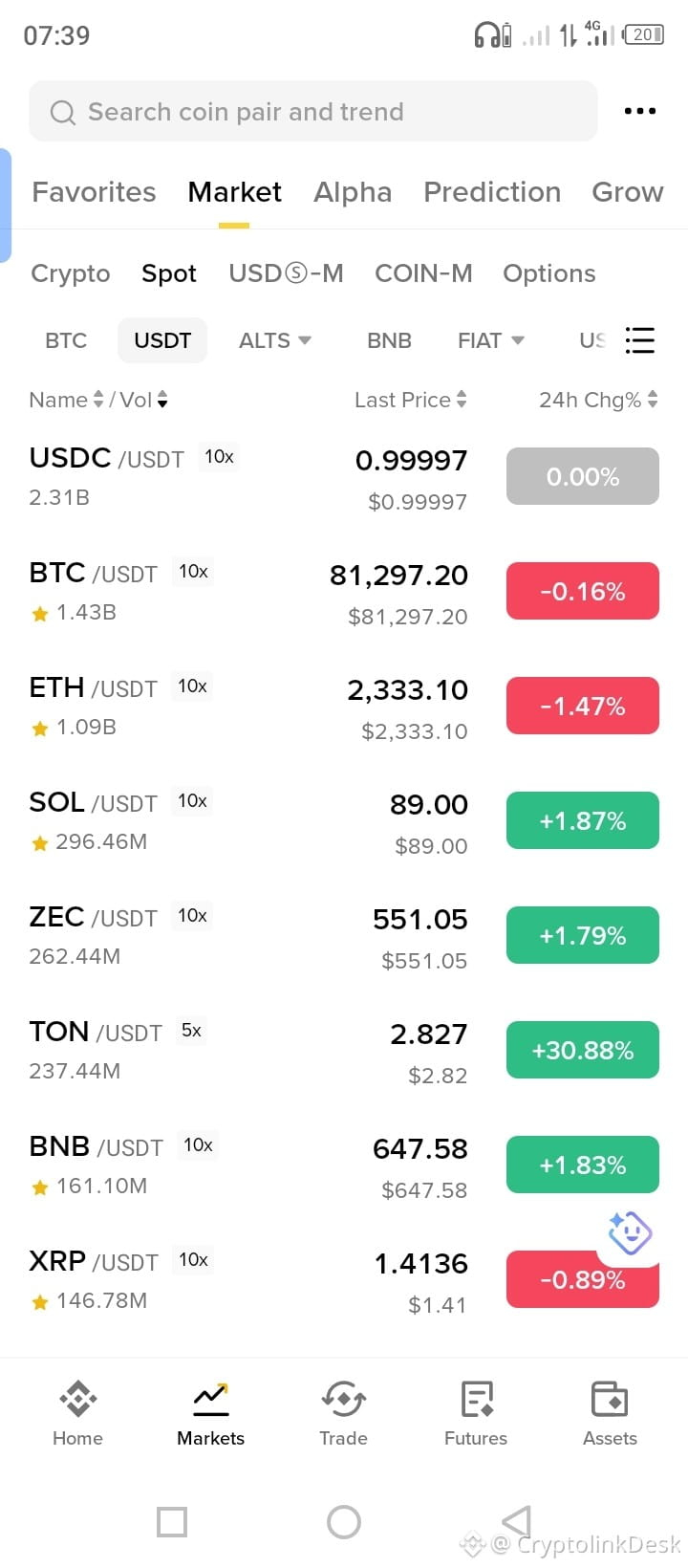This screenshot has width=688, height=1568.
Task: Go to the Prediction tab
Action: click(x=492, y=192)
